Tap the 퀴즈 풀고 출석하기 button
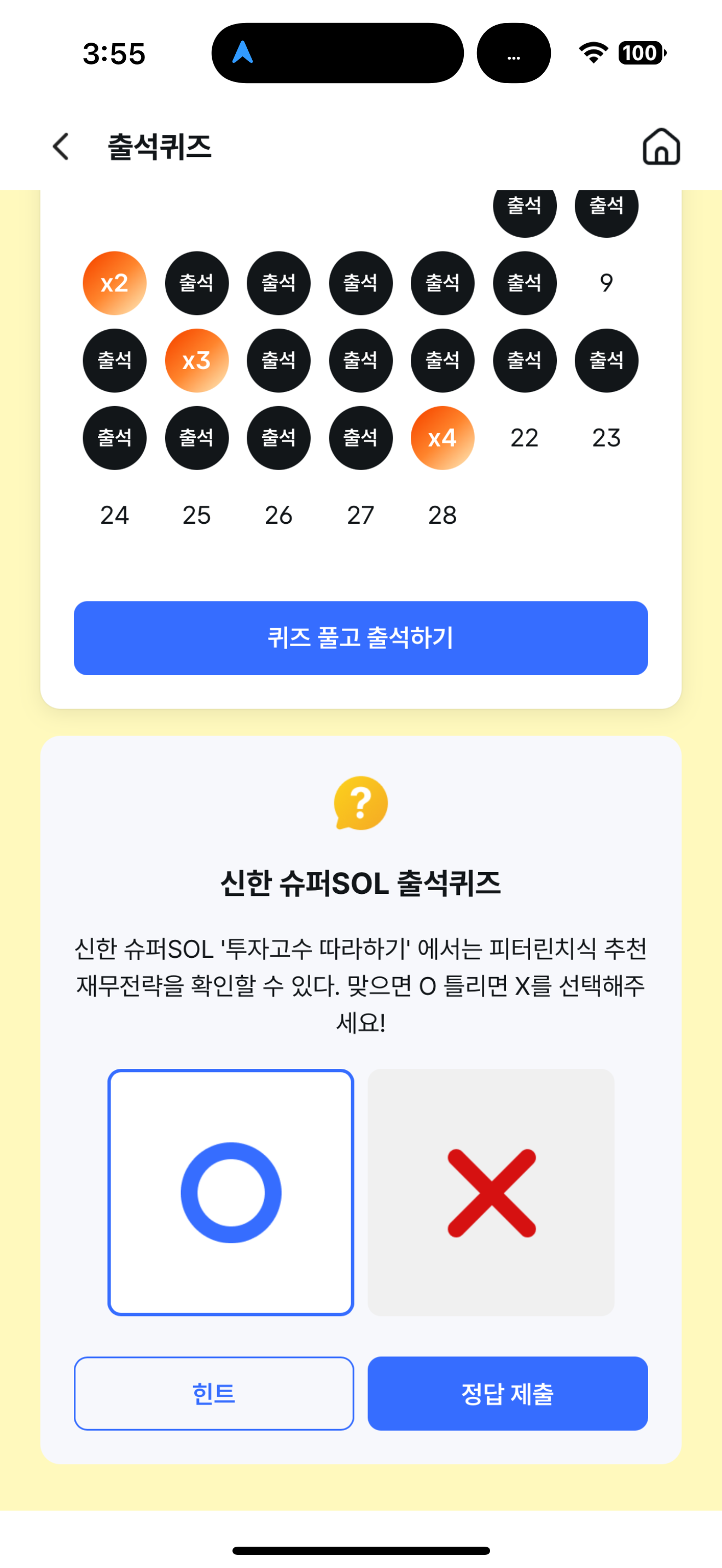This screenshot has height=1568, width=722. [x=361, y=638]
